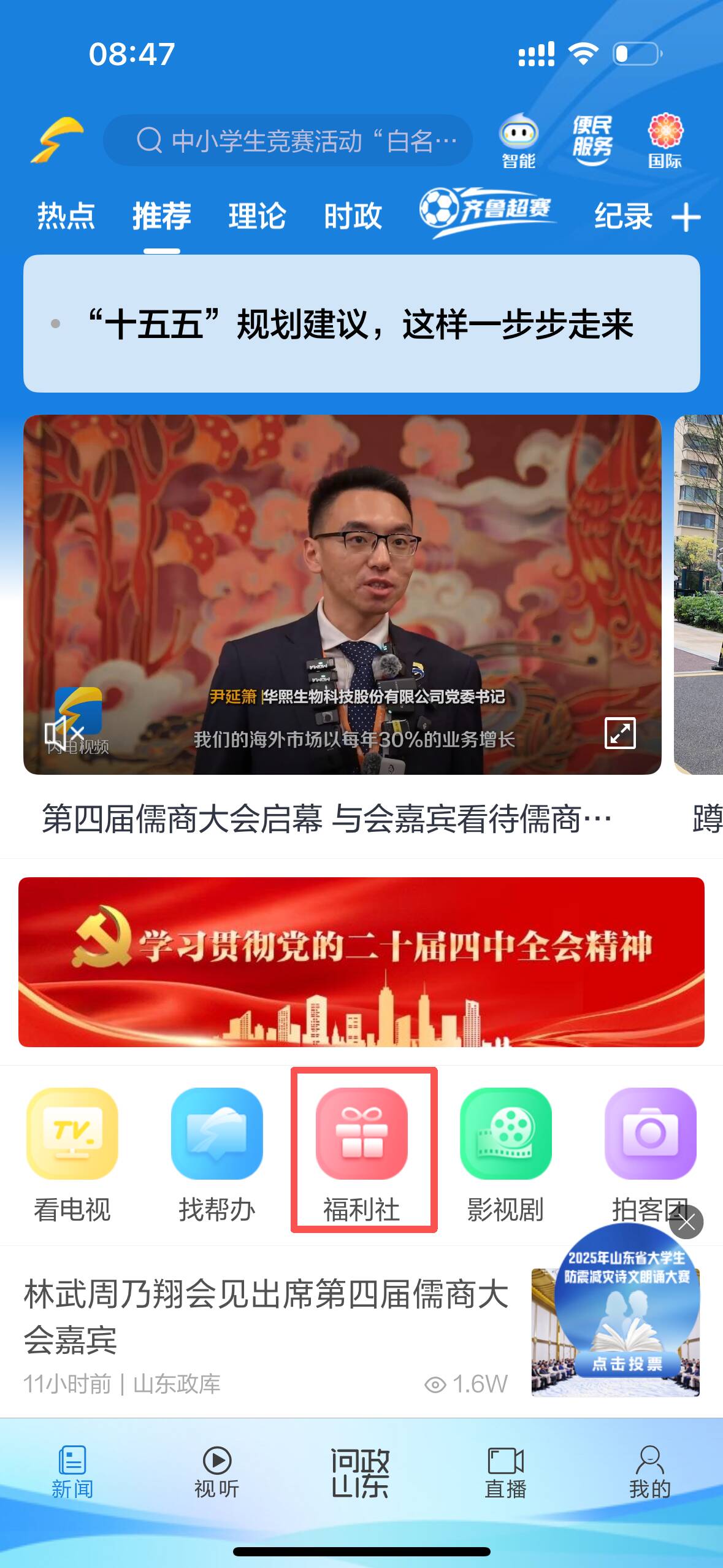
Task: Open the search box at the top
Action: pyautogui.click(x=288, y=140)
